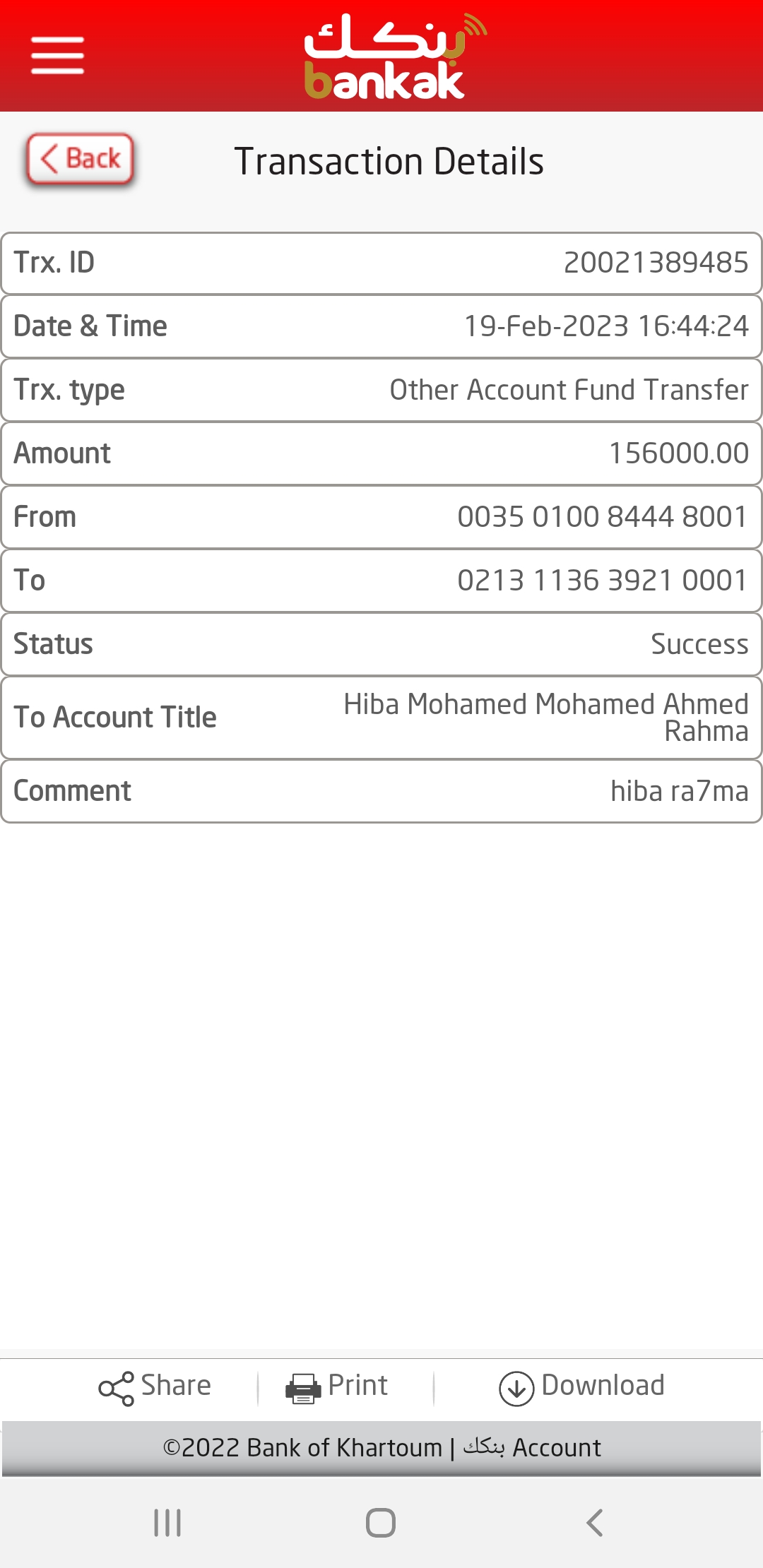Viewport: 763px width, 1568px height.
Task: Open recent apps from navigation bar
Action: pos(167,1522)
